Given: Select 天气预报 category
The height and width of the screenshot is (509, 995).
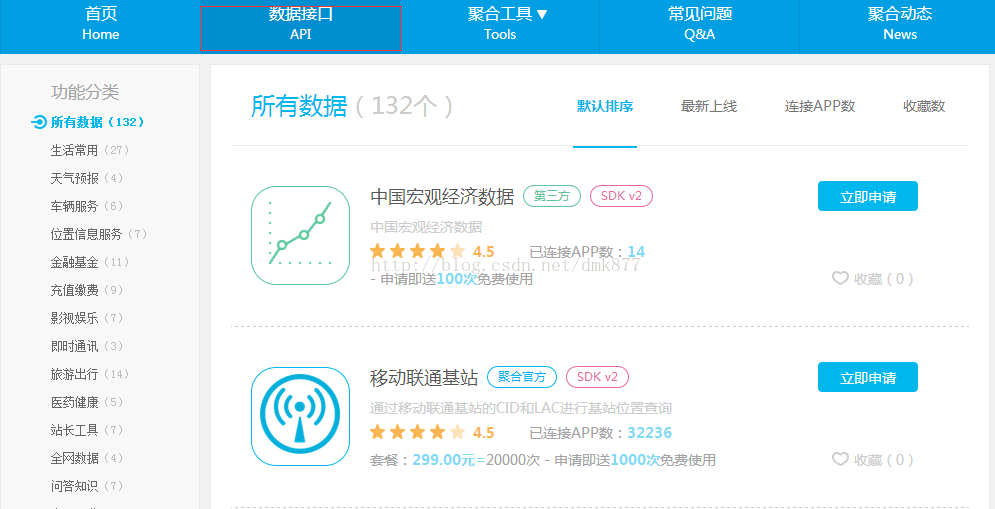Looking at the screenshot, I should coord(75,178).
